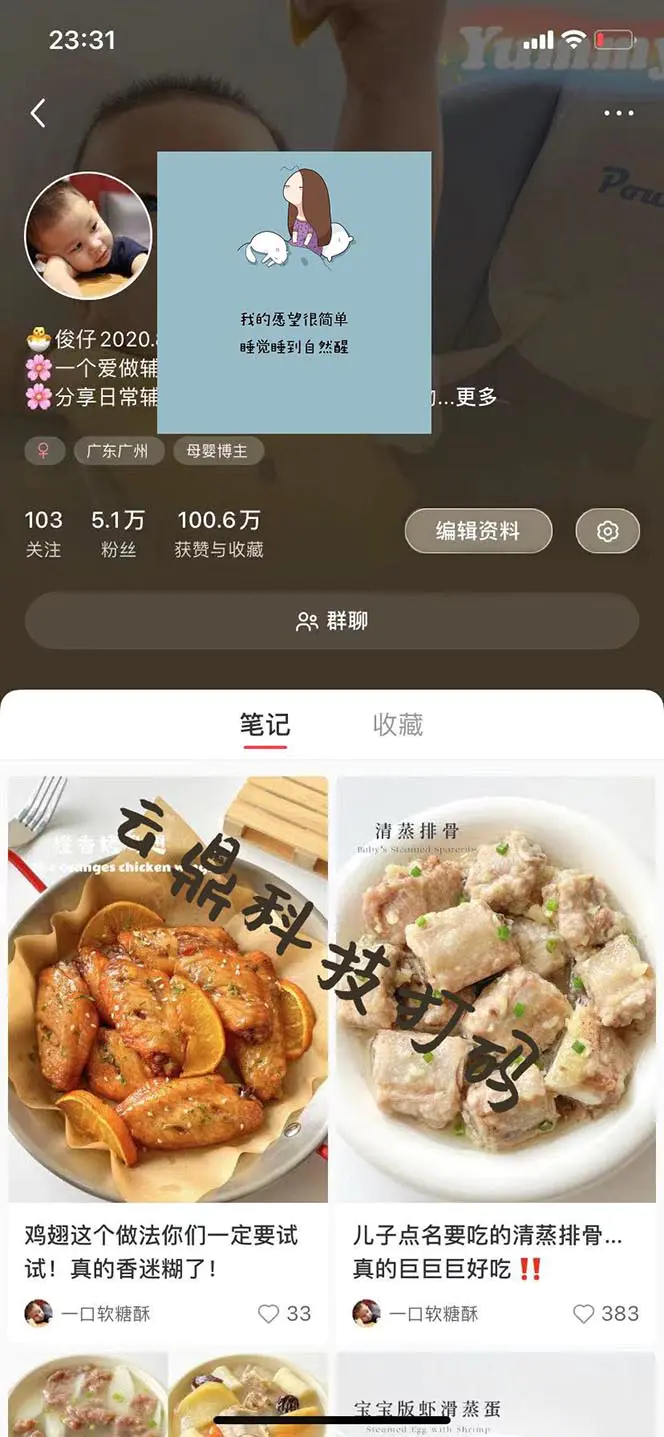Open the settings gear

click(607, 531)
